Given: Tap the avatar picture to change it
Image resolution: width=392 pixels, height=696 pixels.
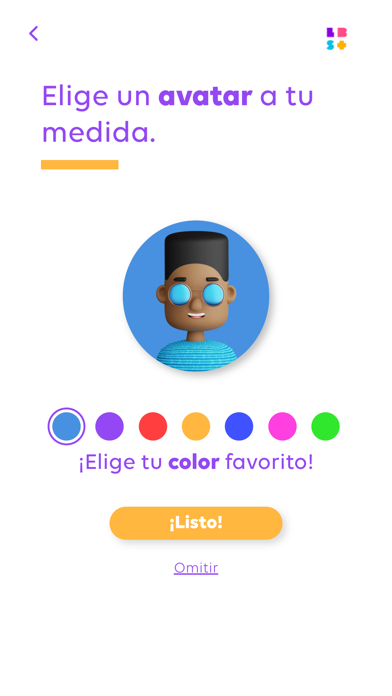Looking at the screenshot, I should click(196, 296).
